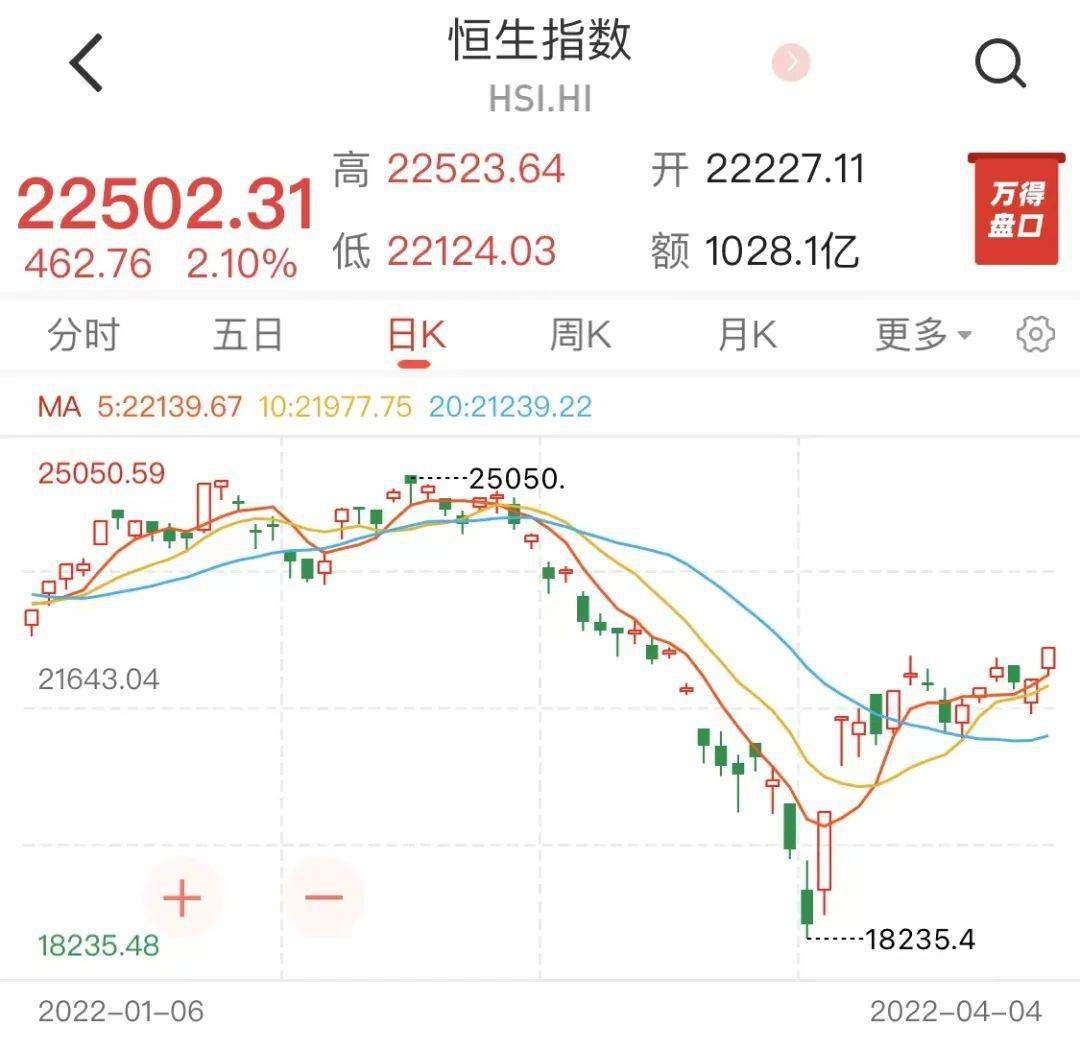Switch to the 月K tab

click(747, 335)
